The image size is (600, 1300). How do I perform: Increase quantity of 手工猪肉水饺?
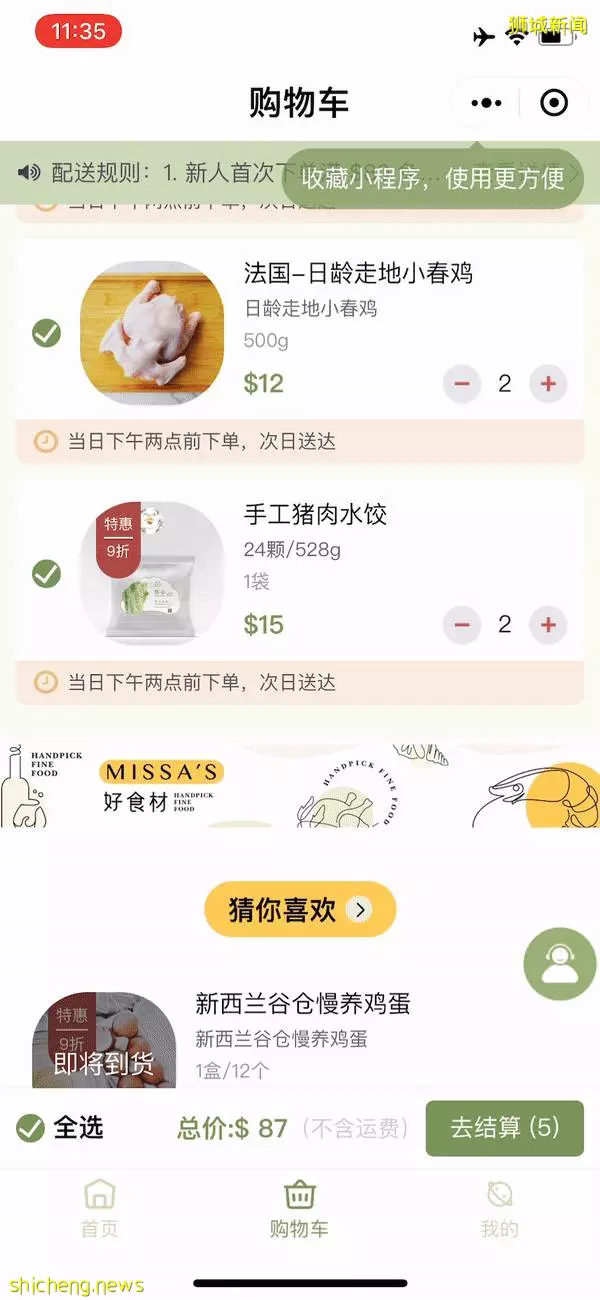[x=548, y=625]
